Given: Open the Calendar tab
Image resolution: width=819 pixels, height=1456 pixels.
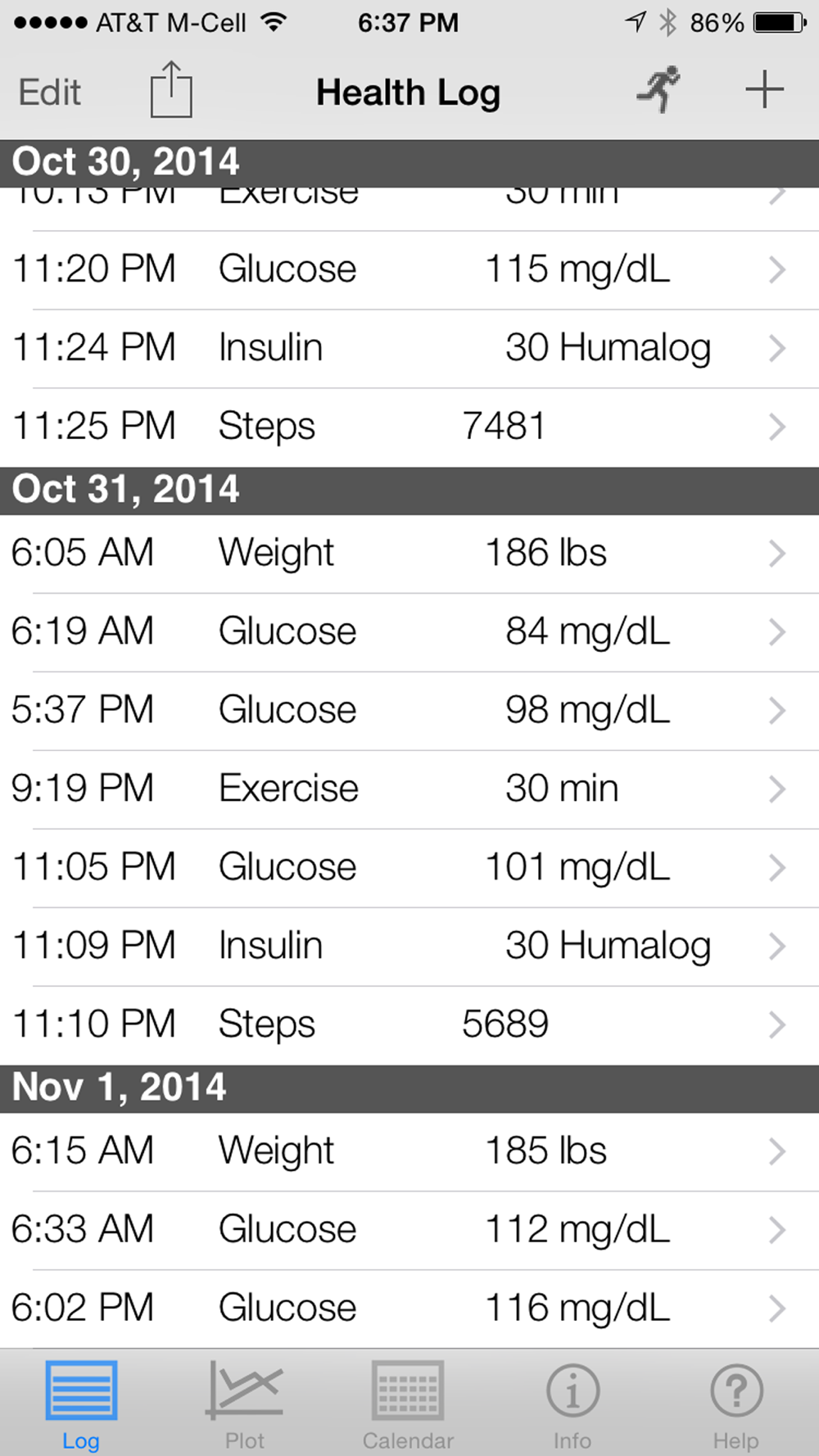Looking at the screenshot, I should click(x=408, y=1404).
